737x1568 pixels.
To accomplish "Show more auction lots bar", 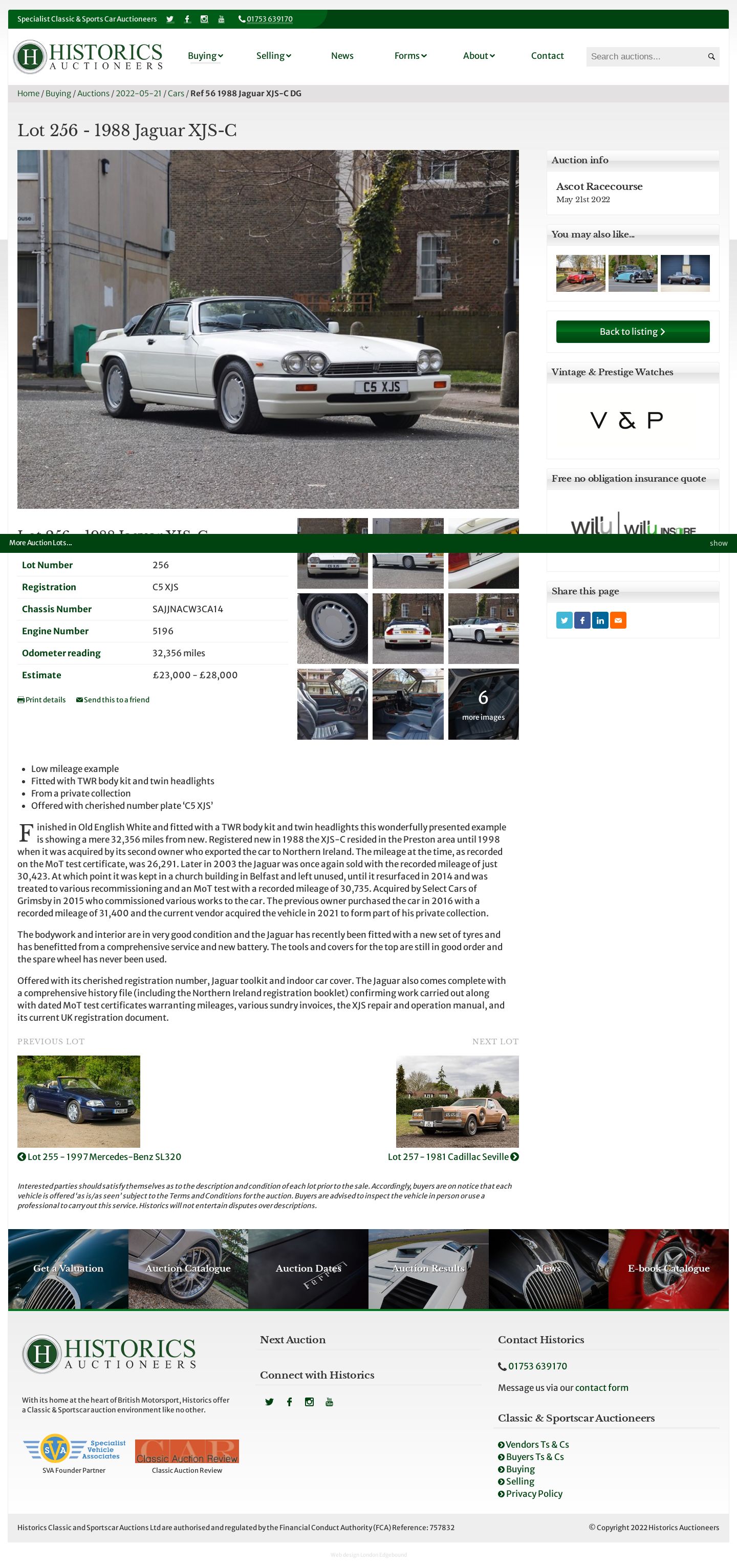I will click(x=718, y=543).
